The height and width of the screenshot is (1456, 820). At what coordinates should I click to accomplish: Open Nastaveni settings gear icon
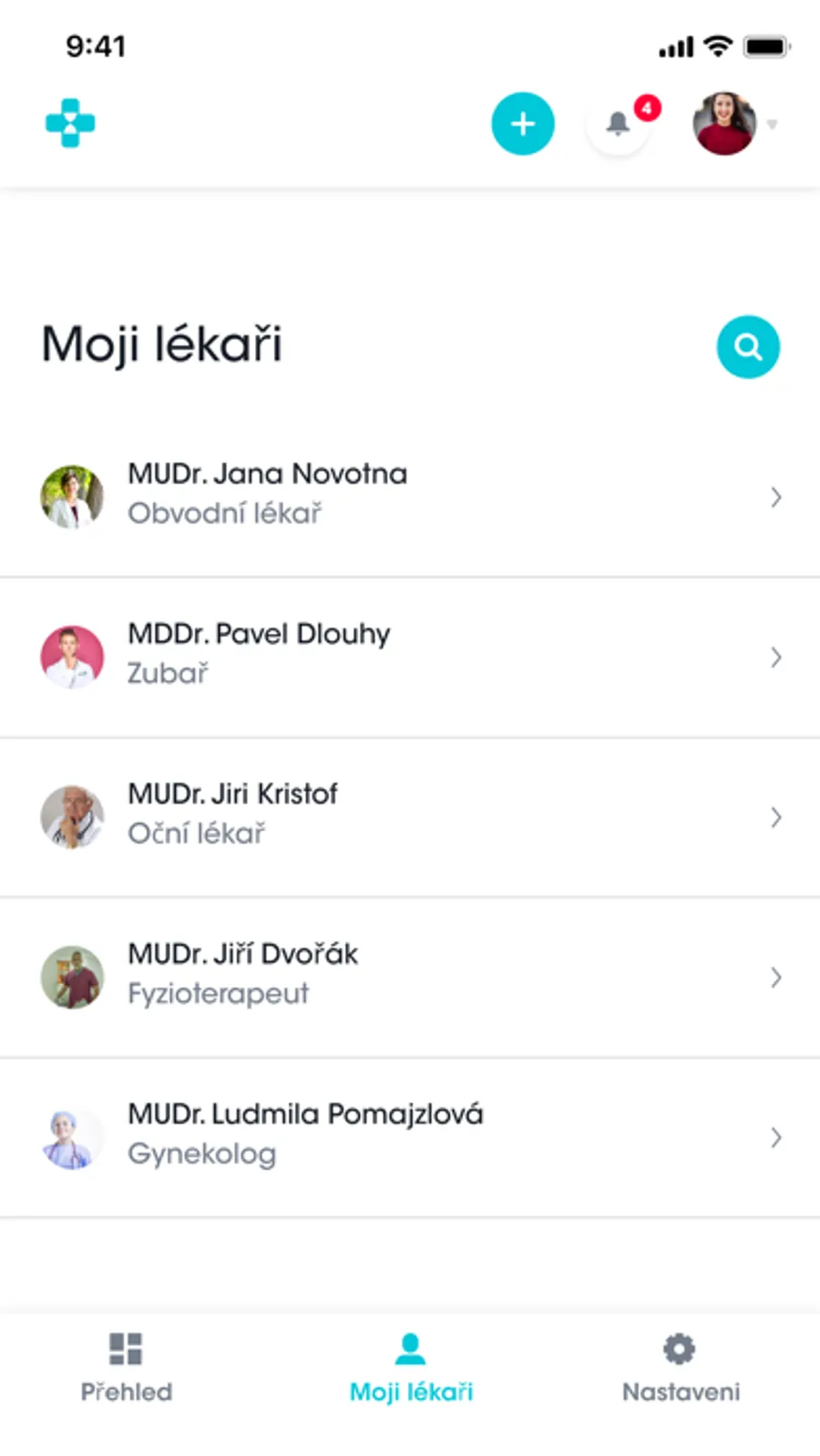[x=679, y=1348]
